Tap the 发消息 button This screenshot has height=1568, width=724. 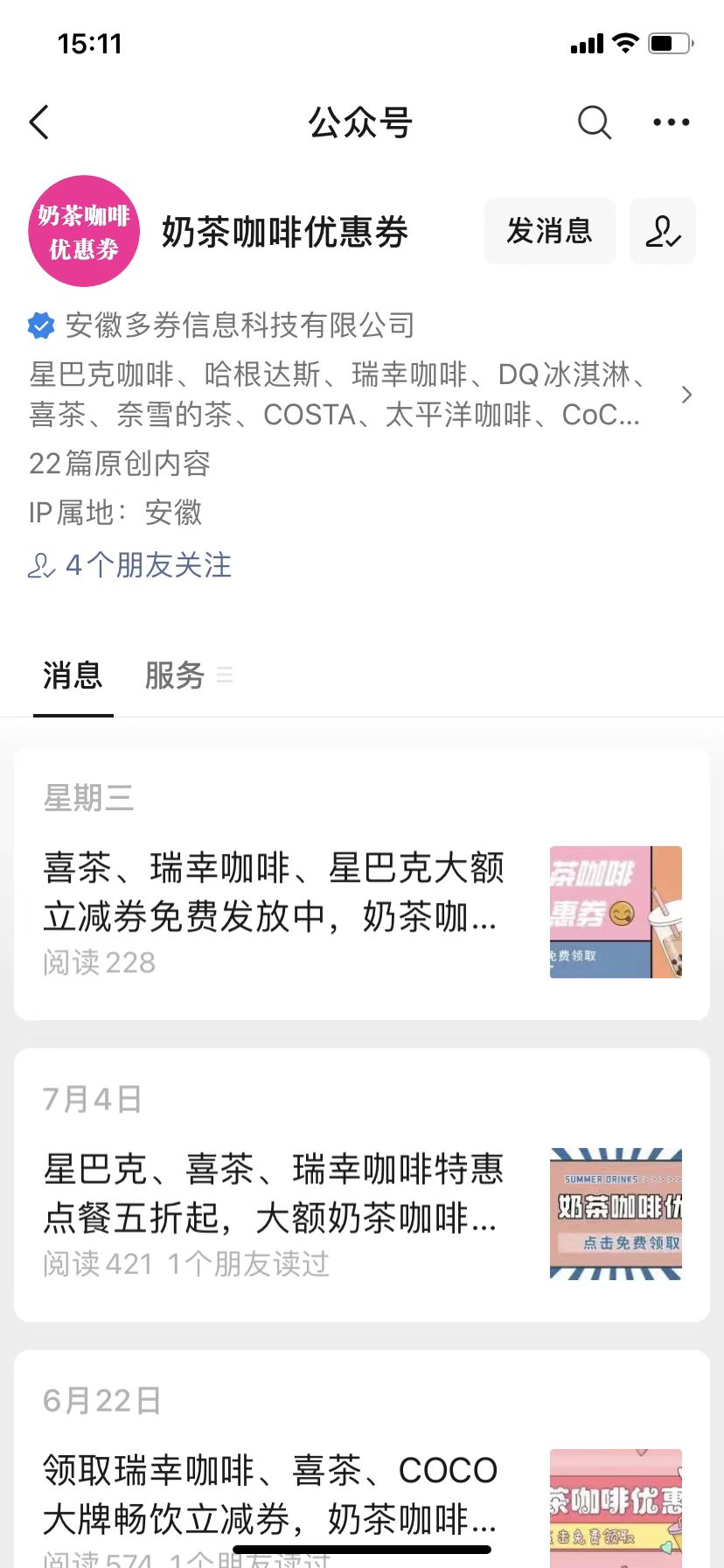(549, 231)
